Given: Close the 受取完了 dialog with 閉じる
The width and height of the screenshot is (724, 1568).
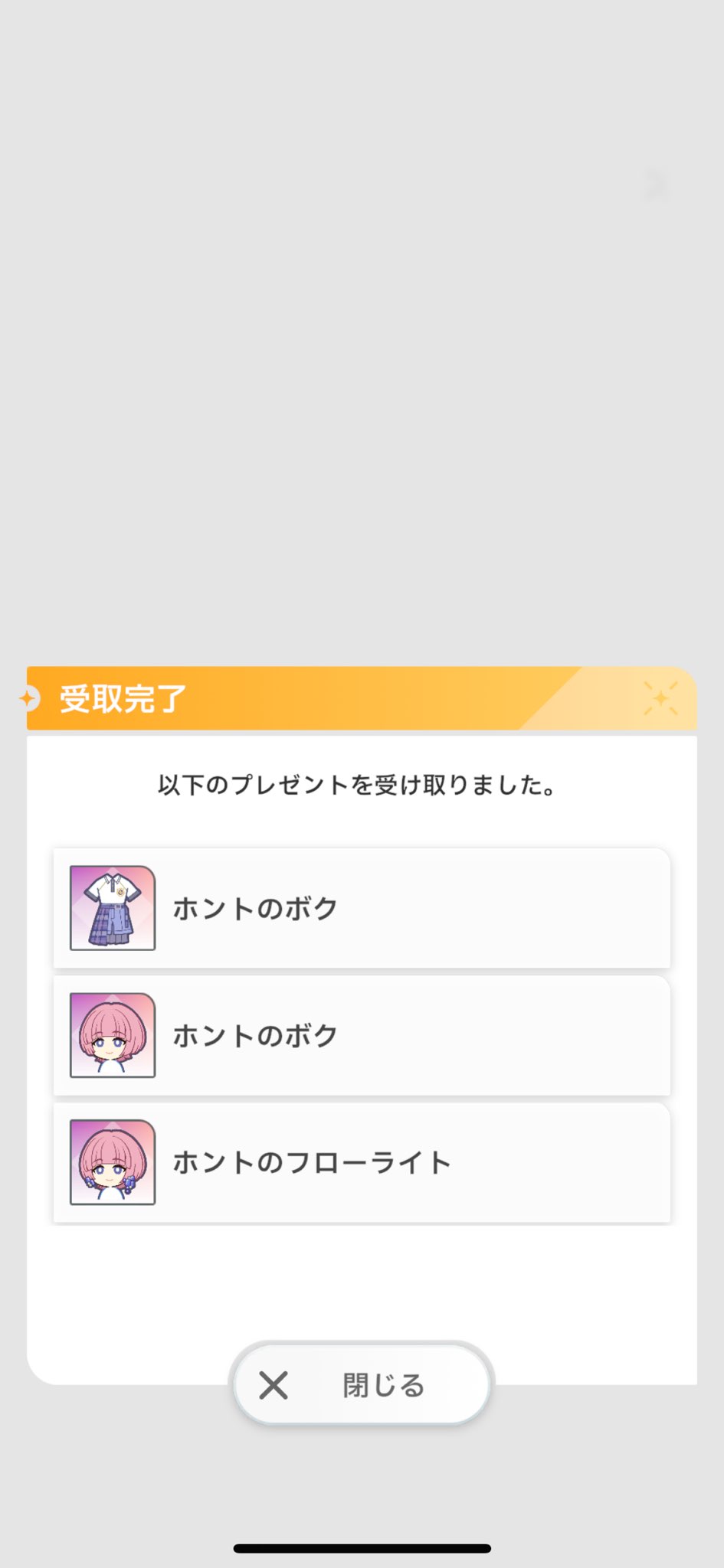Looking at the screenshot, I should [362, 1384].
